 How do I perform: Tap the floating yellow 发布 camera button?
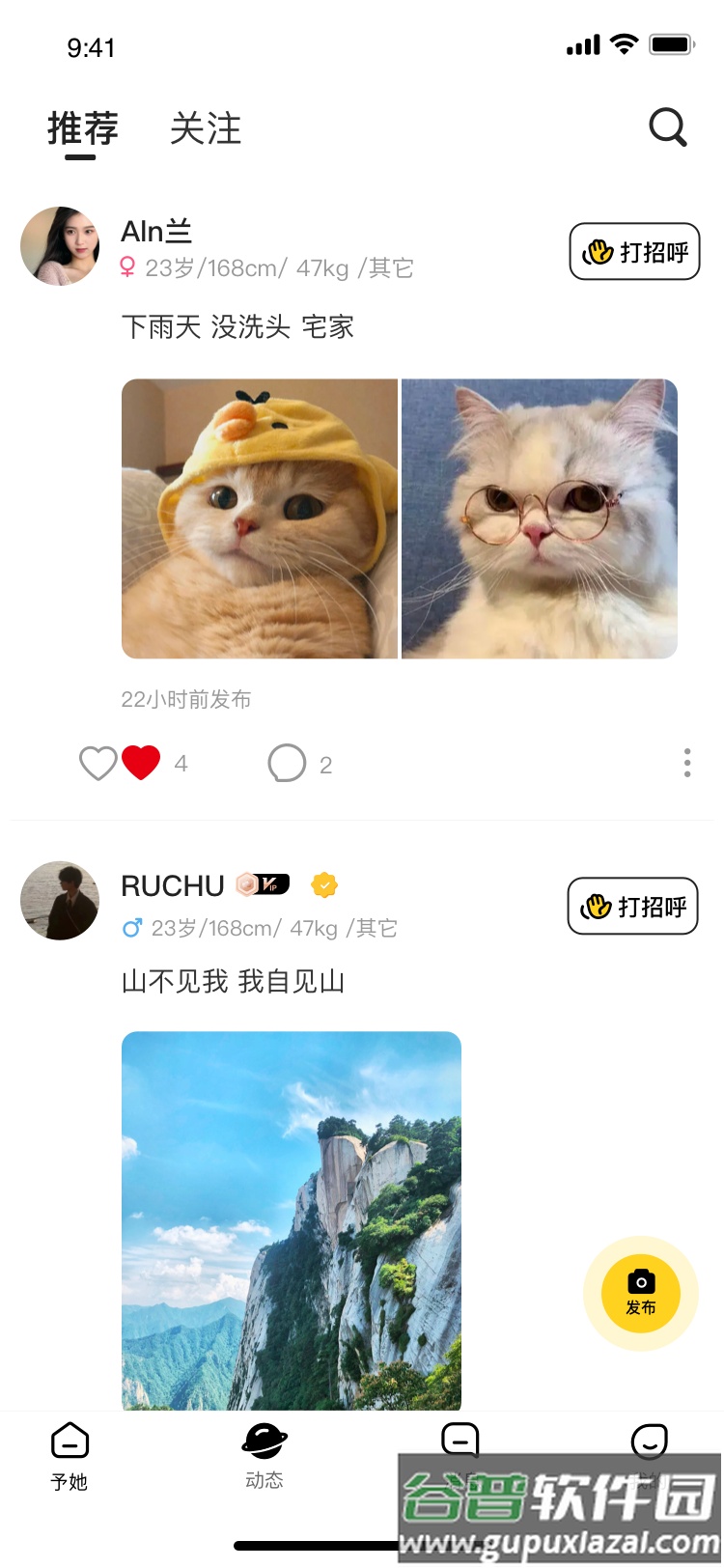pos(640,1293)
